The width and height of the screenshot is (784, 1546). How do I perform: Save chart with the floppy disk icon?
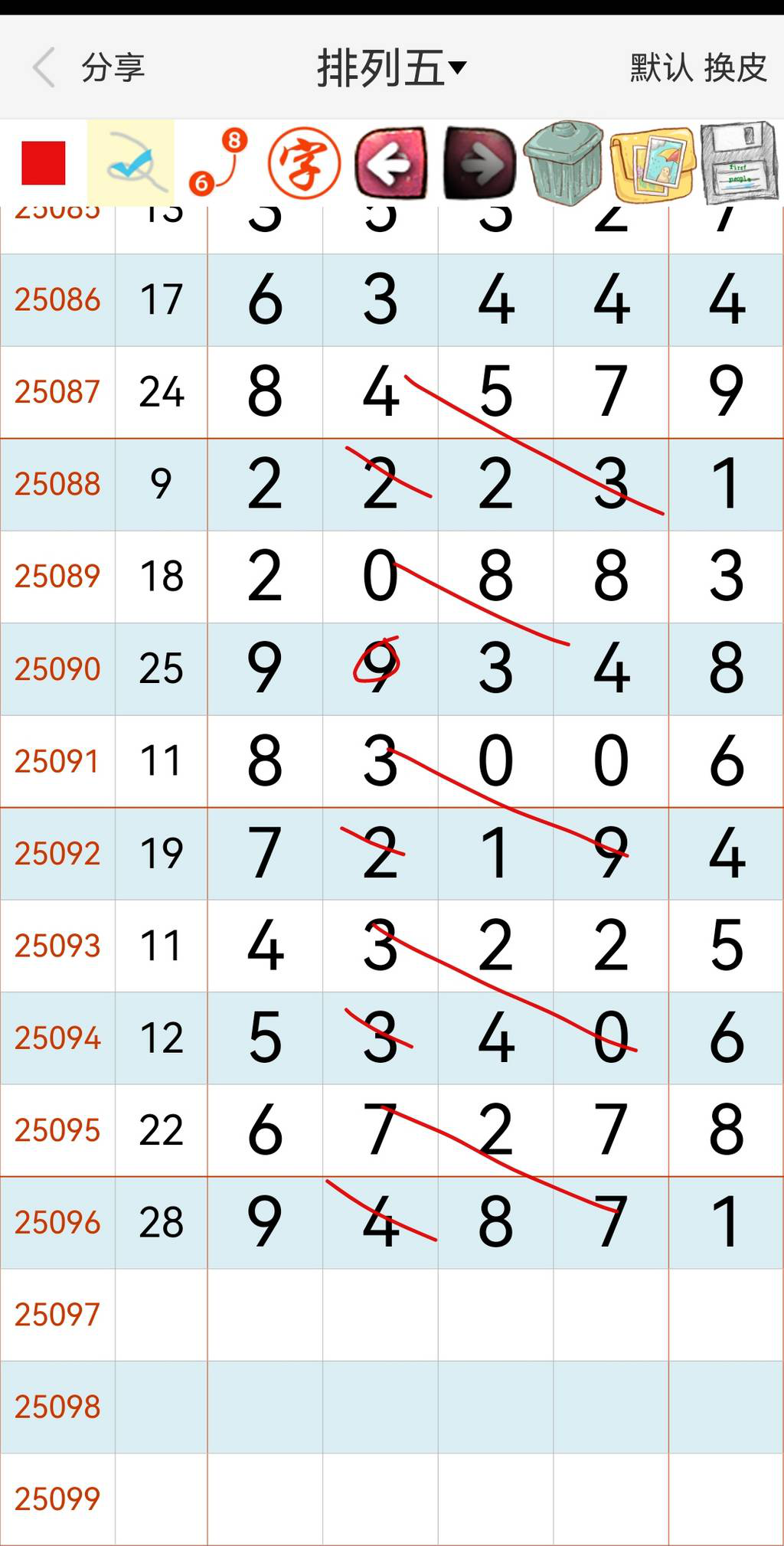click(737, 162)
